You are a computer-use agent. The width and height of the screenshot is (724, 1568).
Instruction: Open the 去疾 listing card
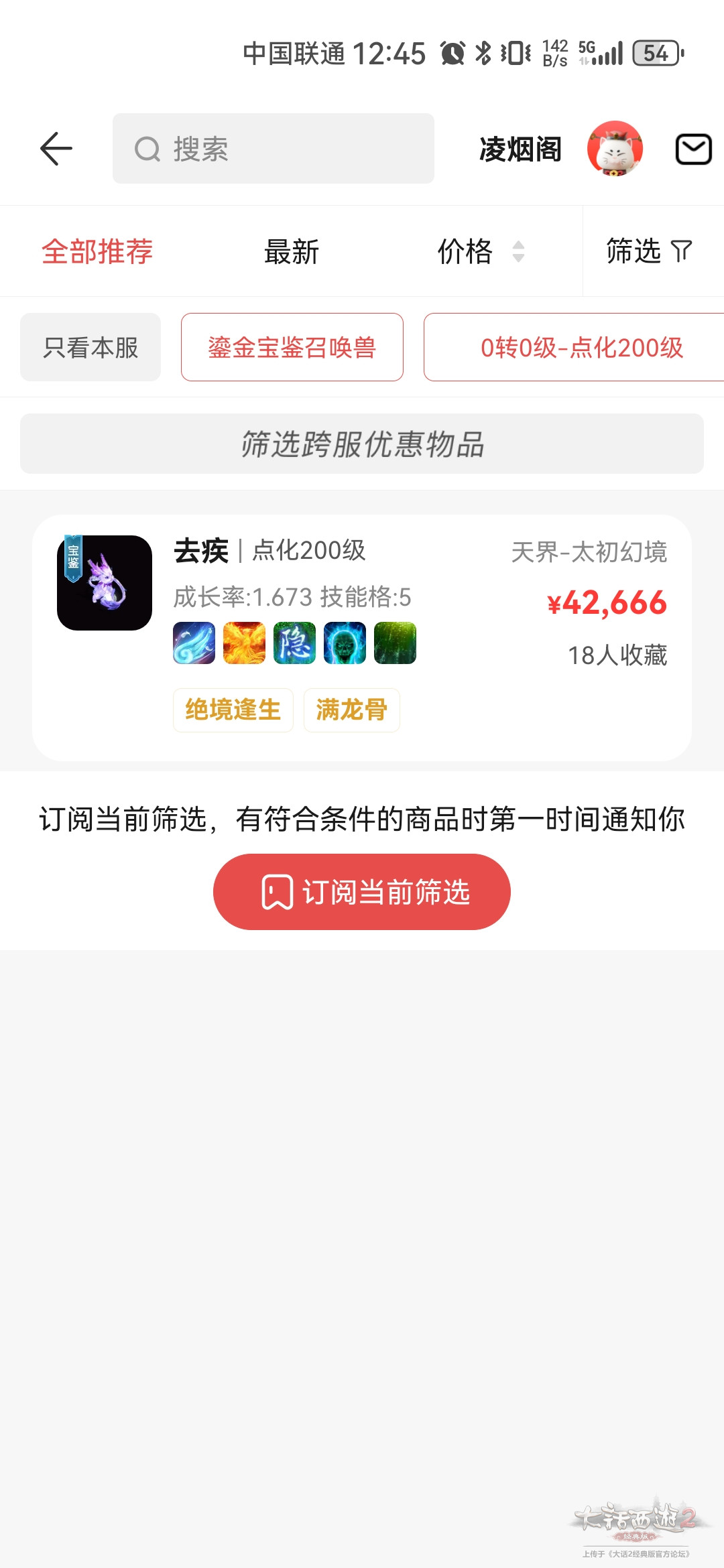click(x=362, y=637)
